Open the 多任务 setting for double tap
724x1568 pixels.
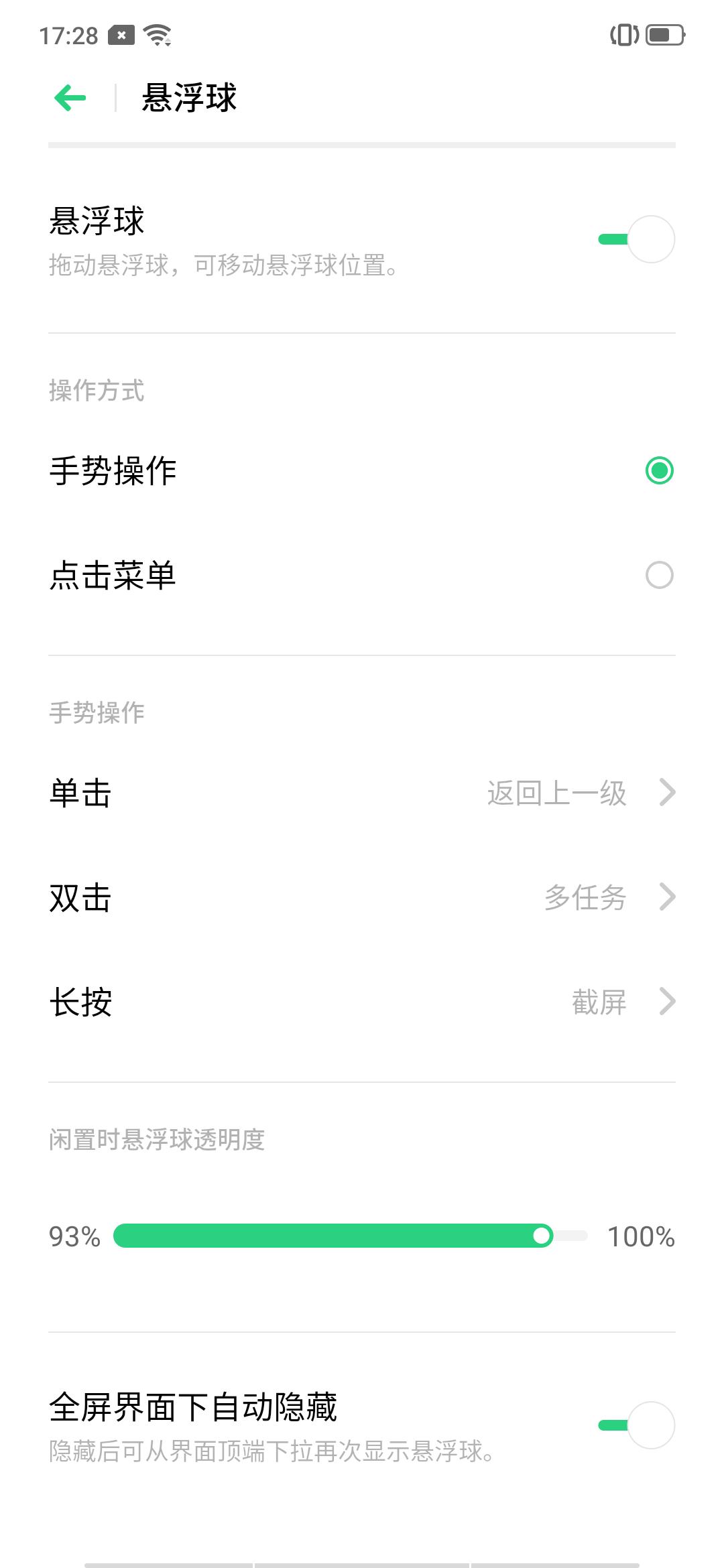[587, 898]
